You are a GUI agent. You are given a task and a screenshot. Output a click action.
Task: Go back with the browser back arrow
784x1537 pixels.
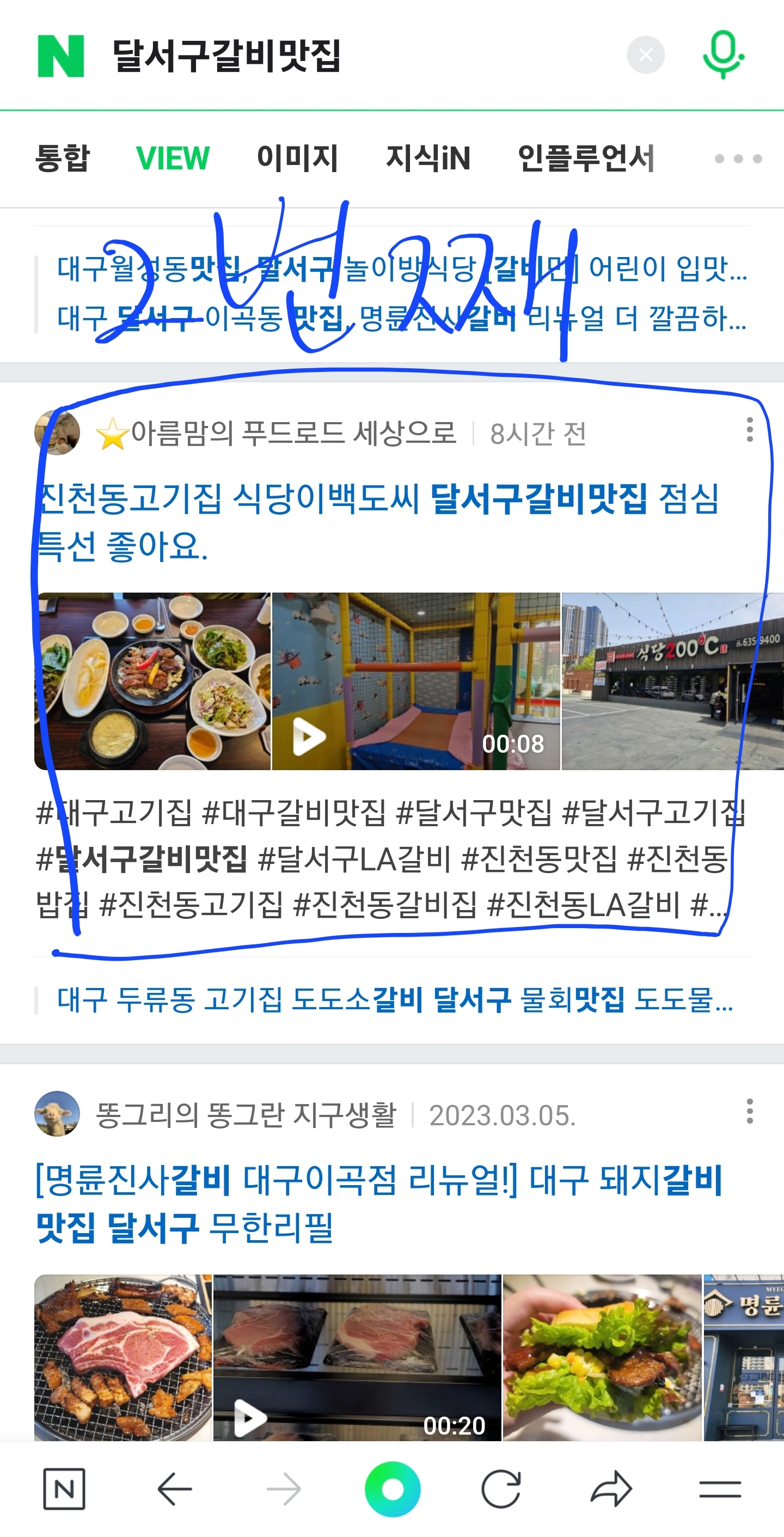[x=174, y=1489]
